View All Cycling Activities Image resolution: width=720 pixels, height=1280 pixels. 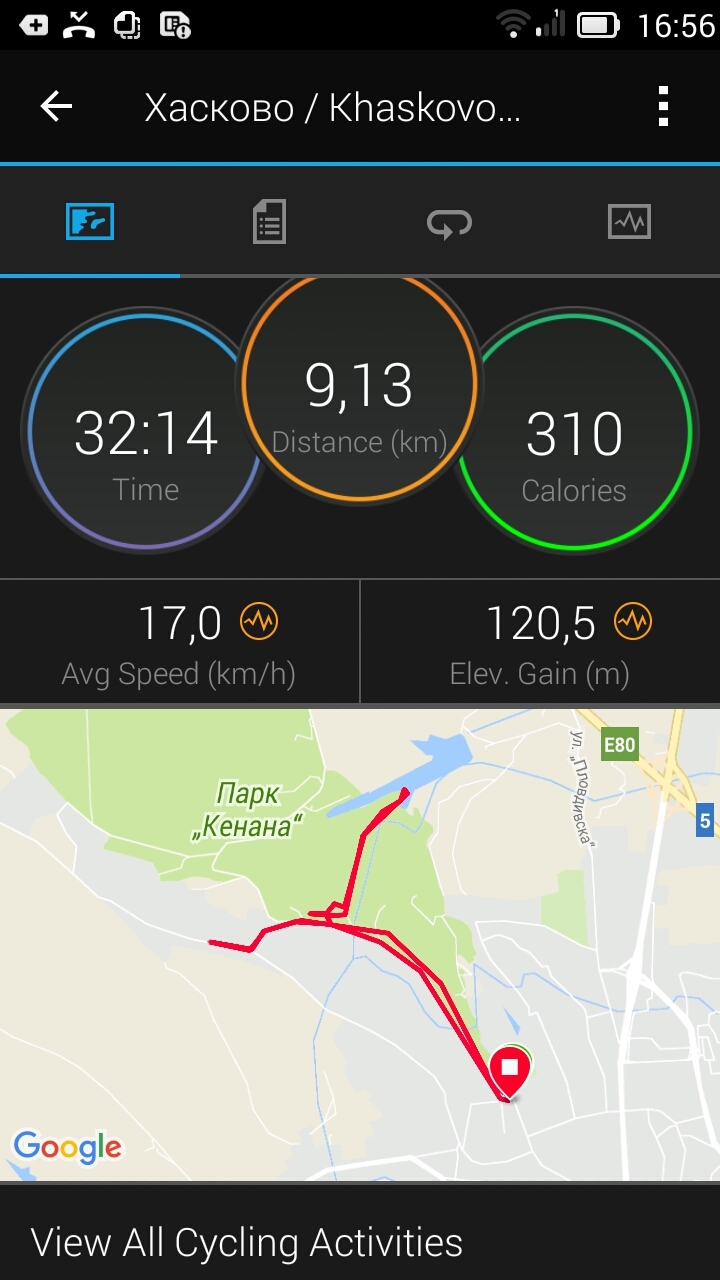[247, 1242]
